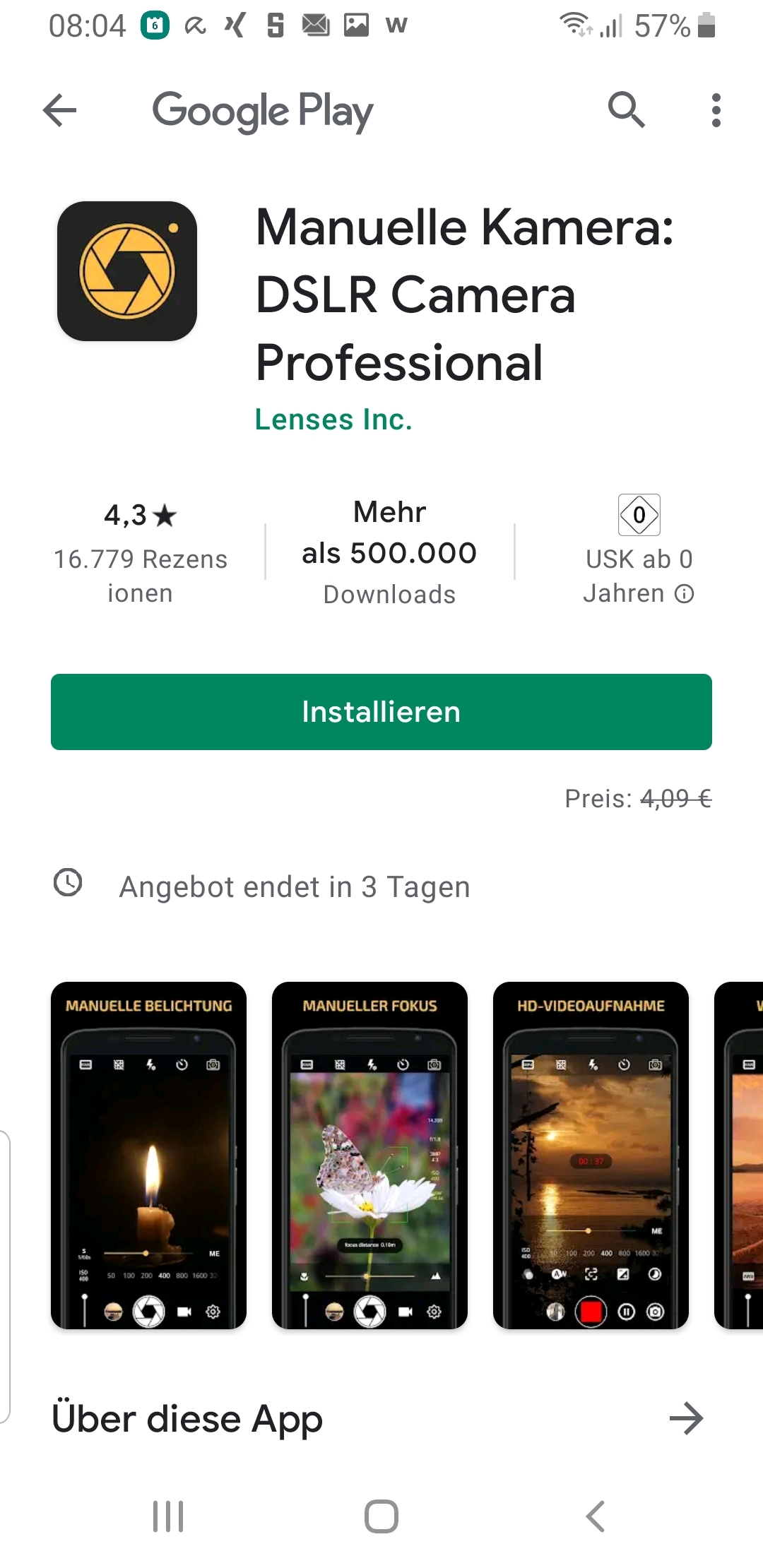The image size is (763, 1568).
Task: Open the Google Play search
Action: (626, 110)
